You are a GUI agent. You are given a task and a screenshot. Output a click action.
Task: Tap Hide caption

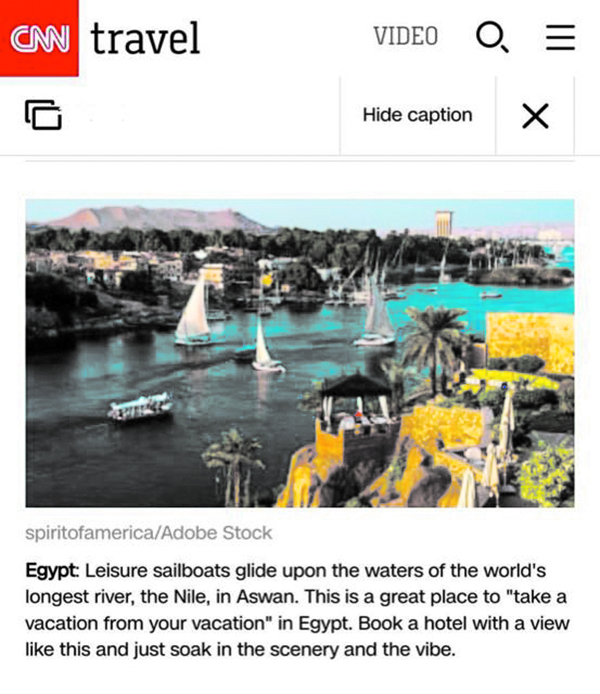click(417, 115)
